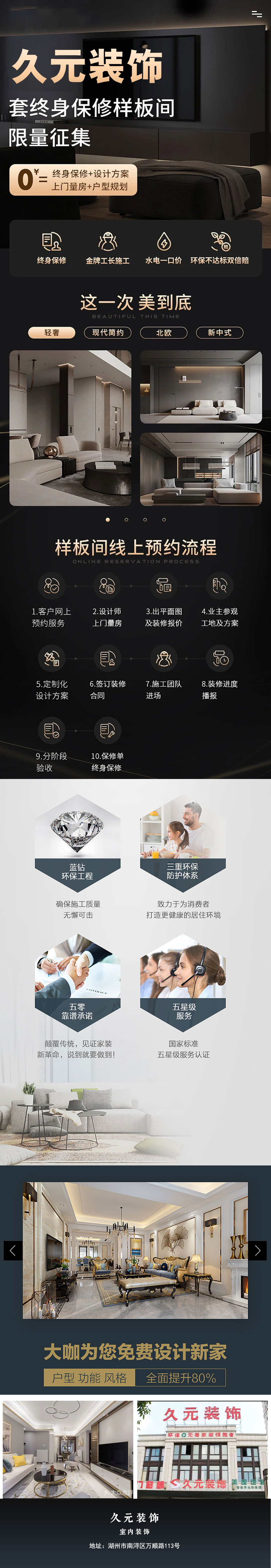This screenshot has width=271, height=1568.
Task: Switch to the 新中式 style tab
Action: pos(219,332)
